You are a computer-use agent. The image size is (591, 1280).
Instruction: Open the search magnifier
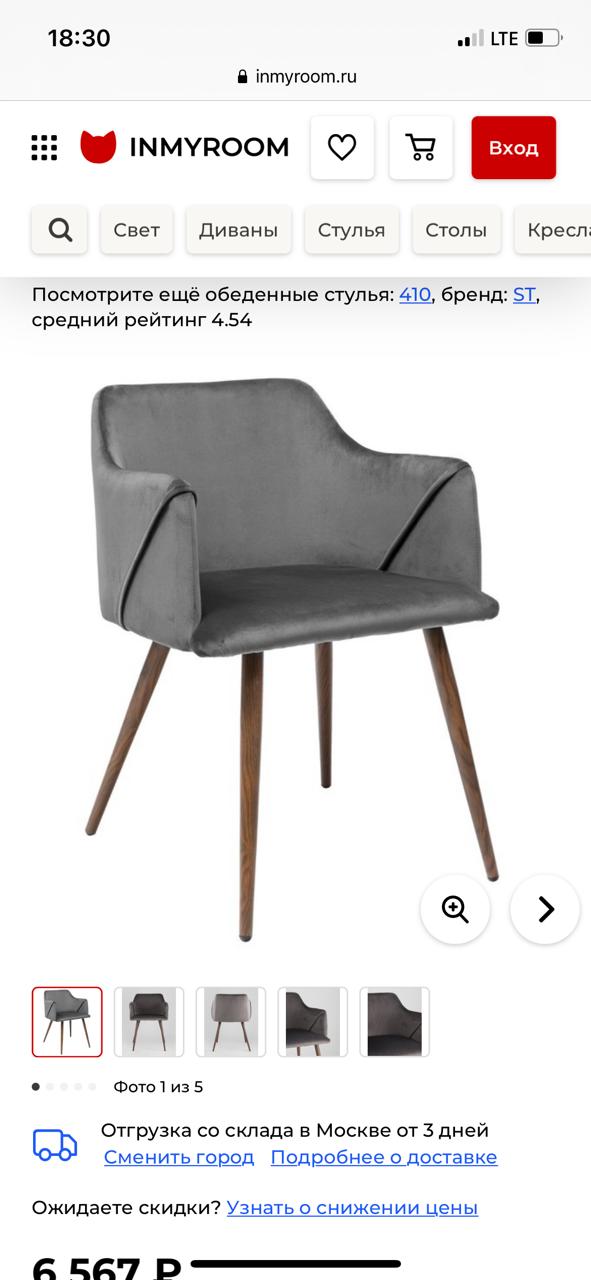pyautogui.click(x=60, y=230)
